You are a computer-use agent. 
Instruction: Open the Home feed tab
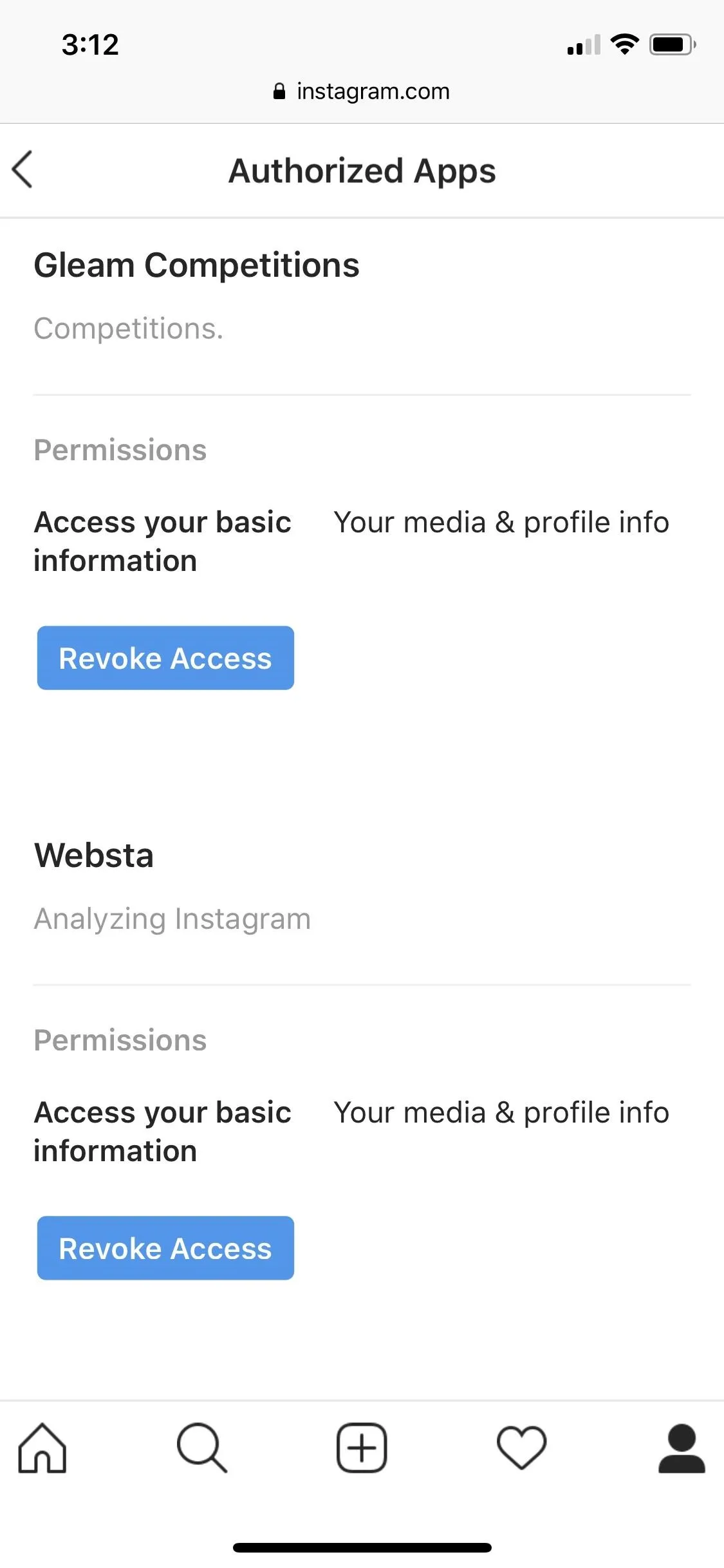[x=42, y=1448]
